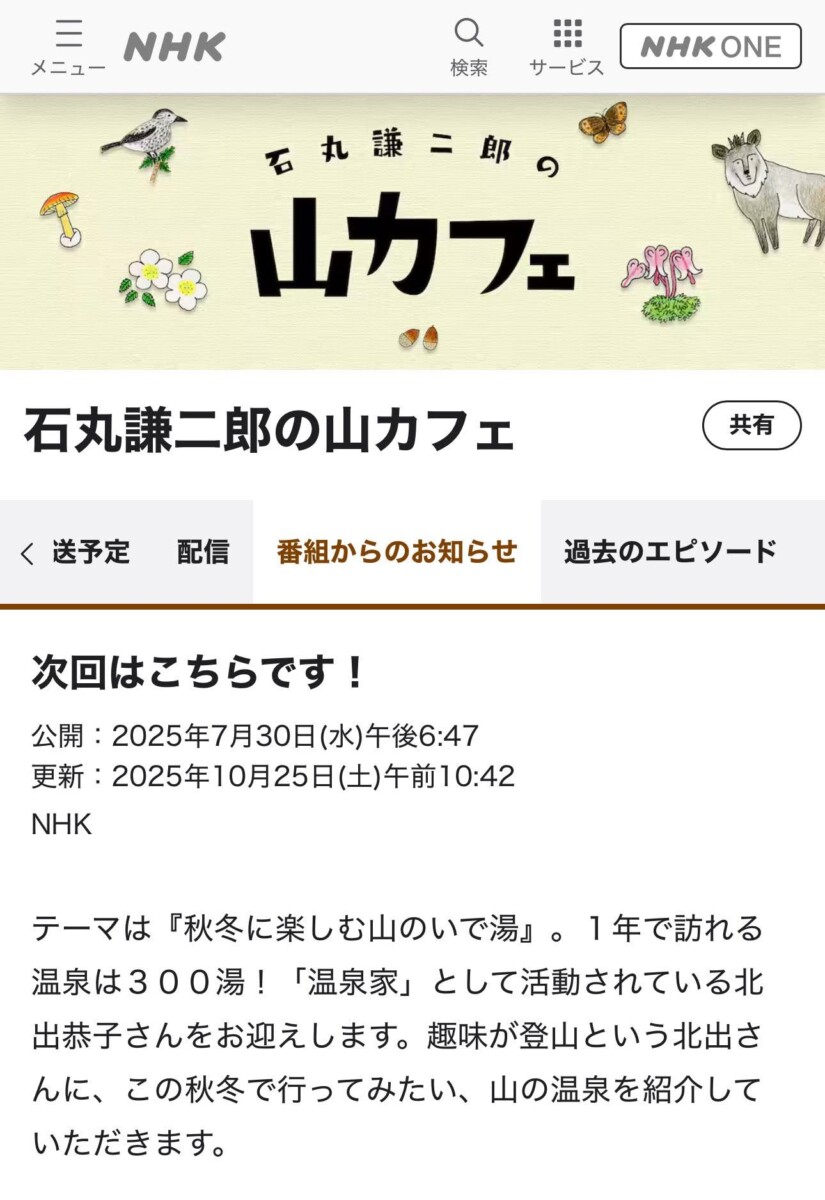Show earlier tabs with the left chevron
Viewport: 825px width, 1200px height.
click(x=27, y=552)
